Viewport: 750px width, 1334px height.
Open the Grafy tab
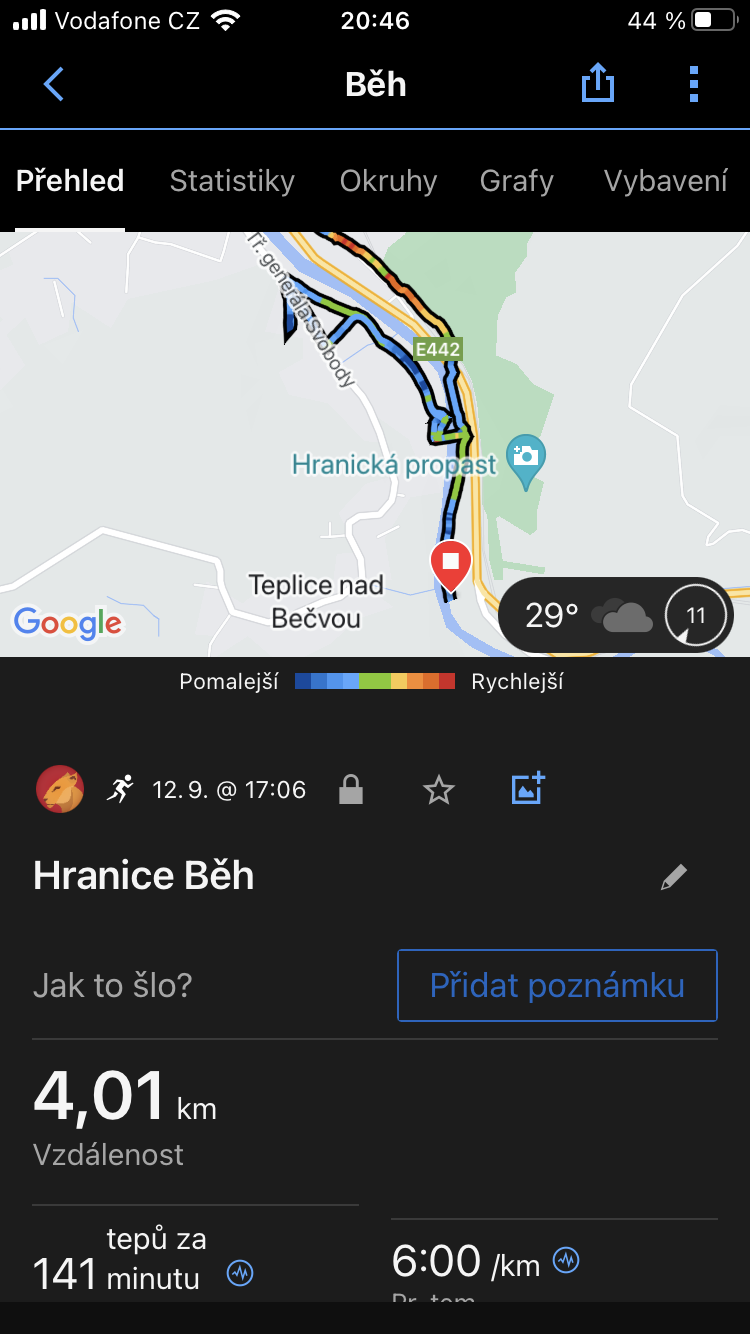[516, 181]
